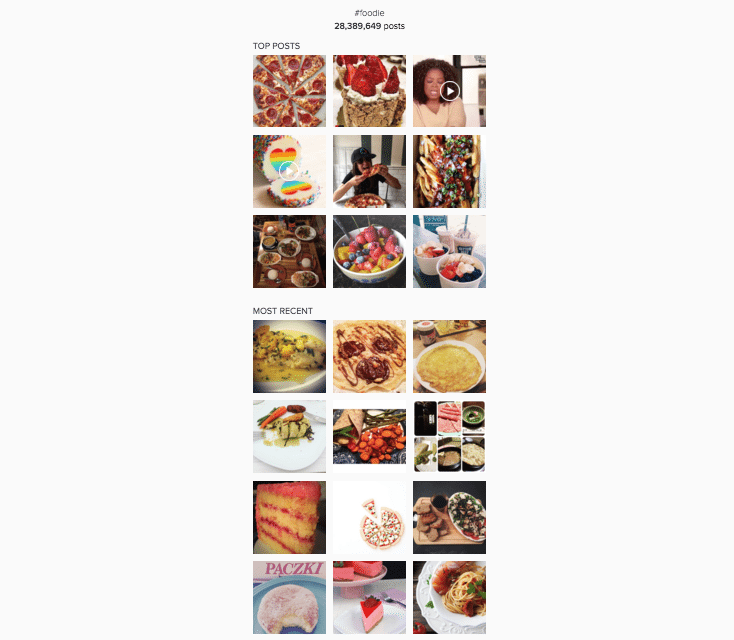Open the frozen yogurt cups post
Screen dimensions: 734x640
pos(449,251)
